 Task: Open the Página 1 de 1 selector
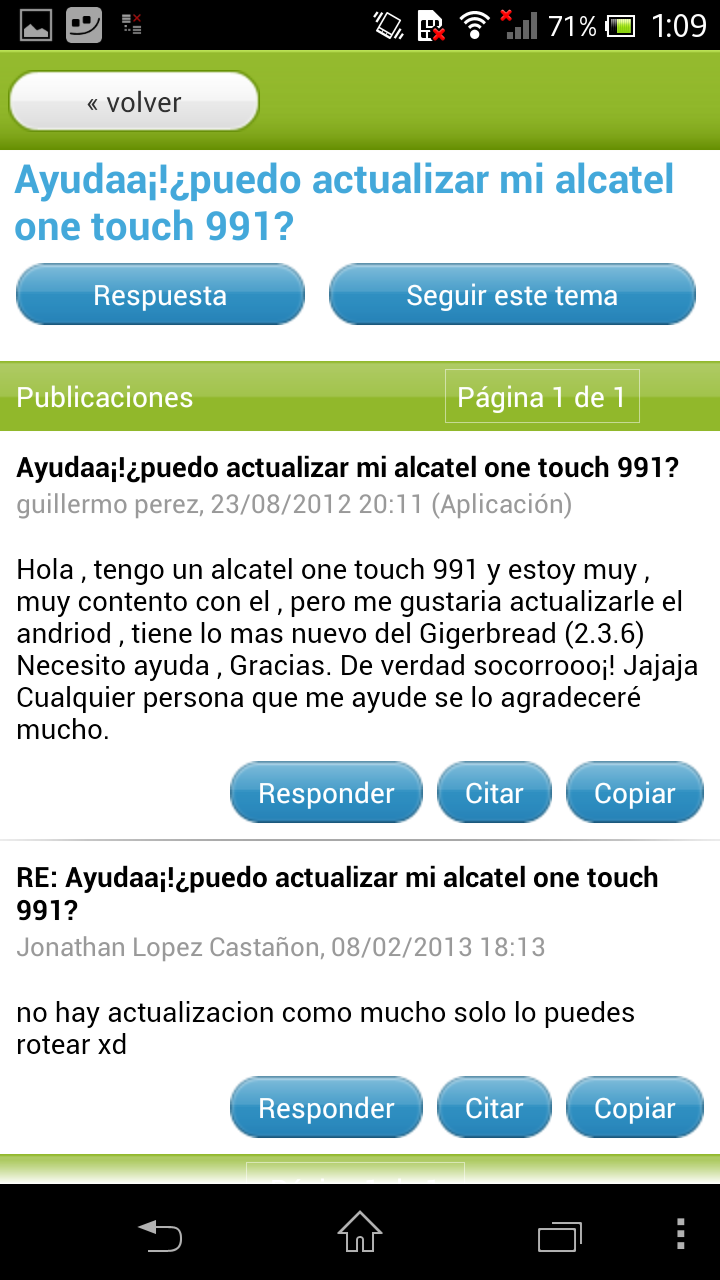tap(541, 397)
